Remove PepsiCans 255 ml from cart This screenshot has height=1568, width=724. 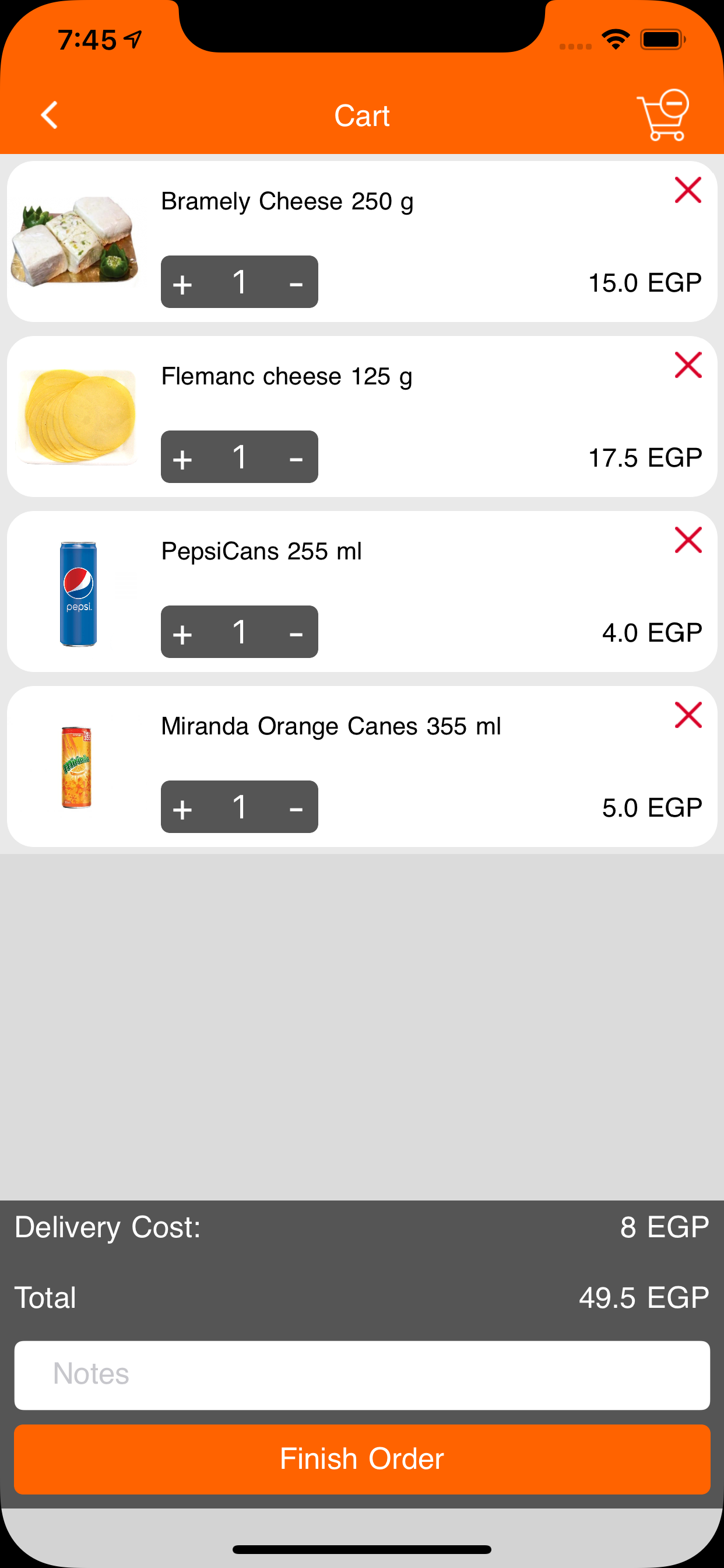tap(688, 540)
